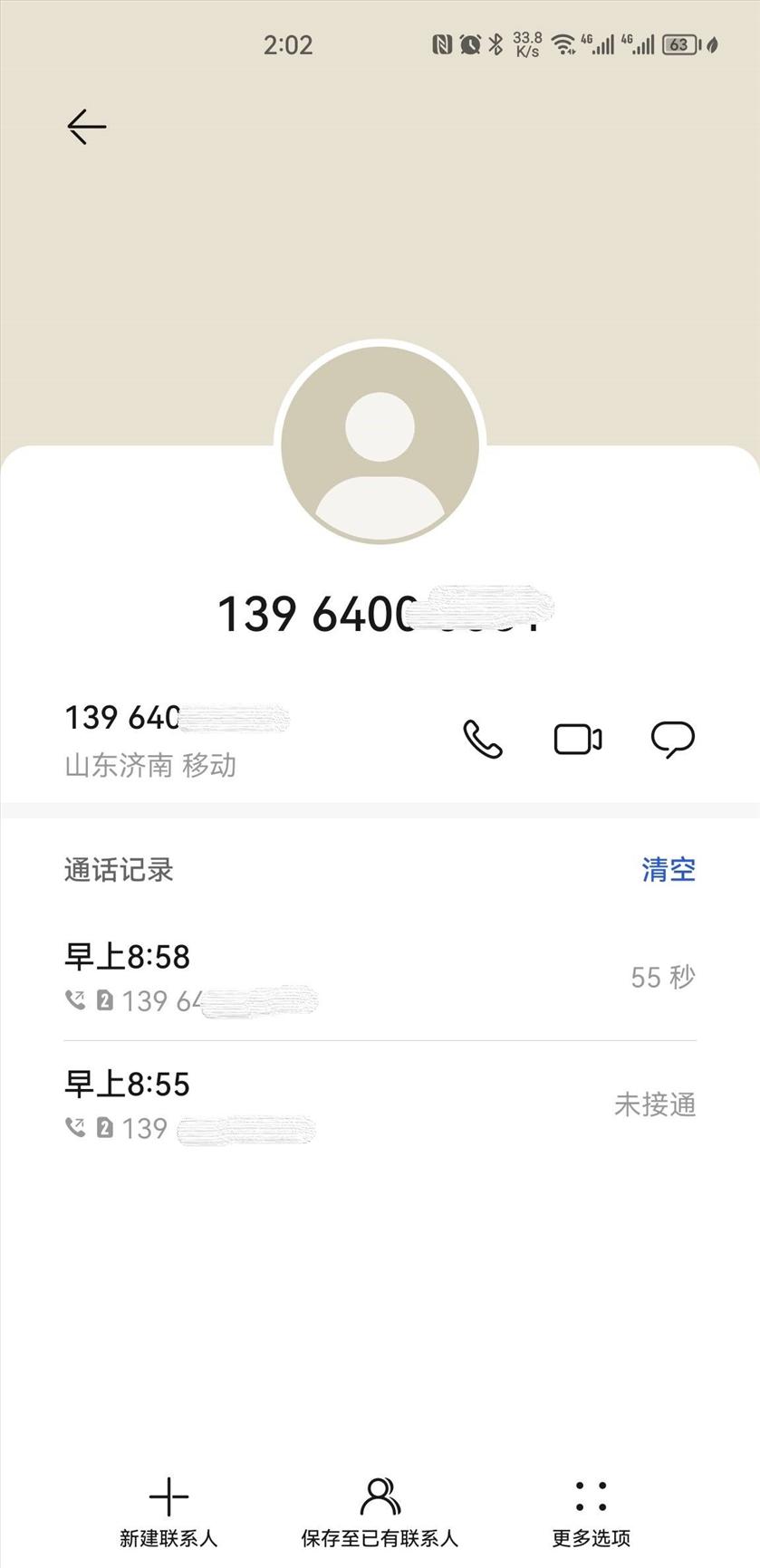Tap the contact avatar placeholder

[x=380, y=444]
